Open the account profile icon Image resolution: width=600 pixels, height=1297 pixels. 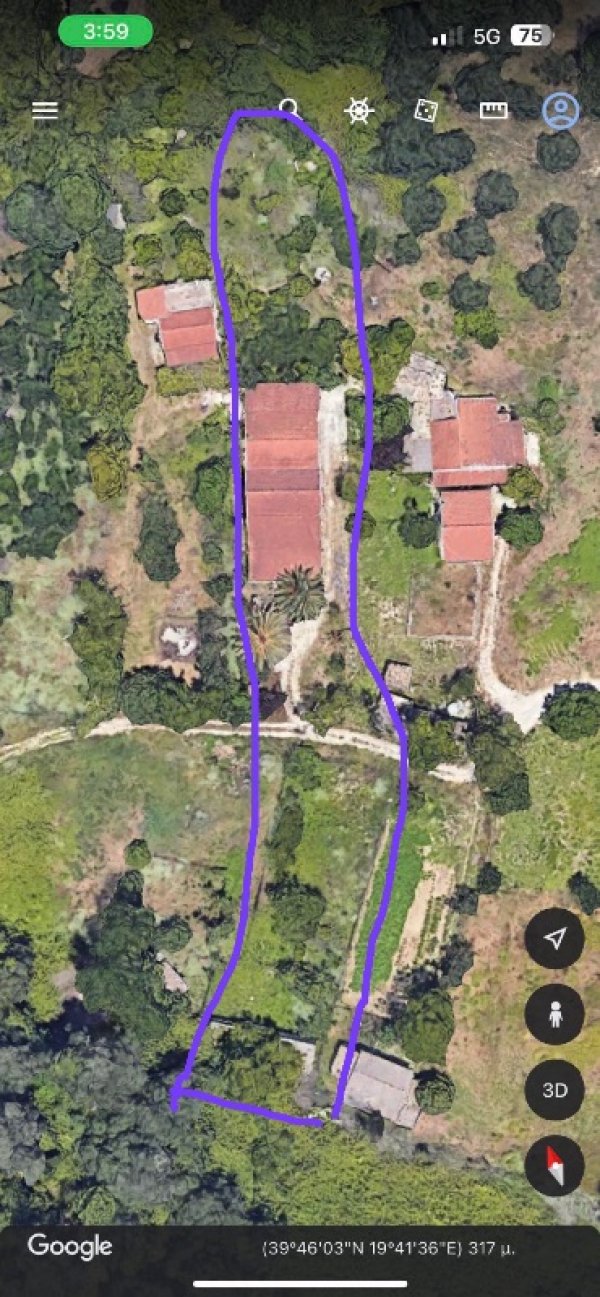tap(561, 110)
